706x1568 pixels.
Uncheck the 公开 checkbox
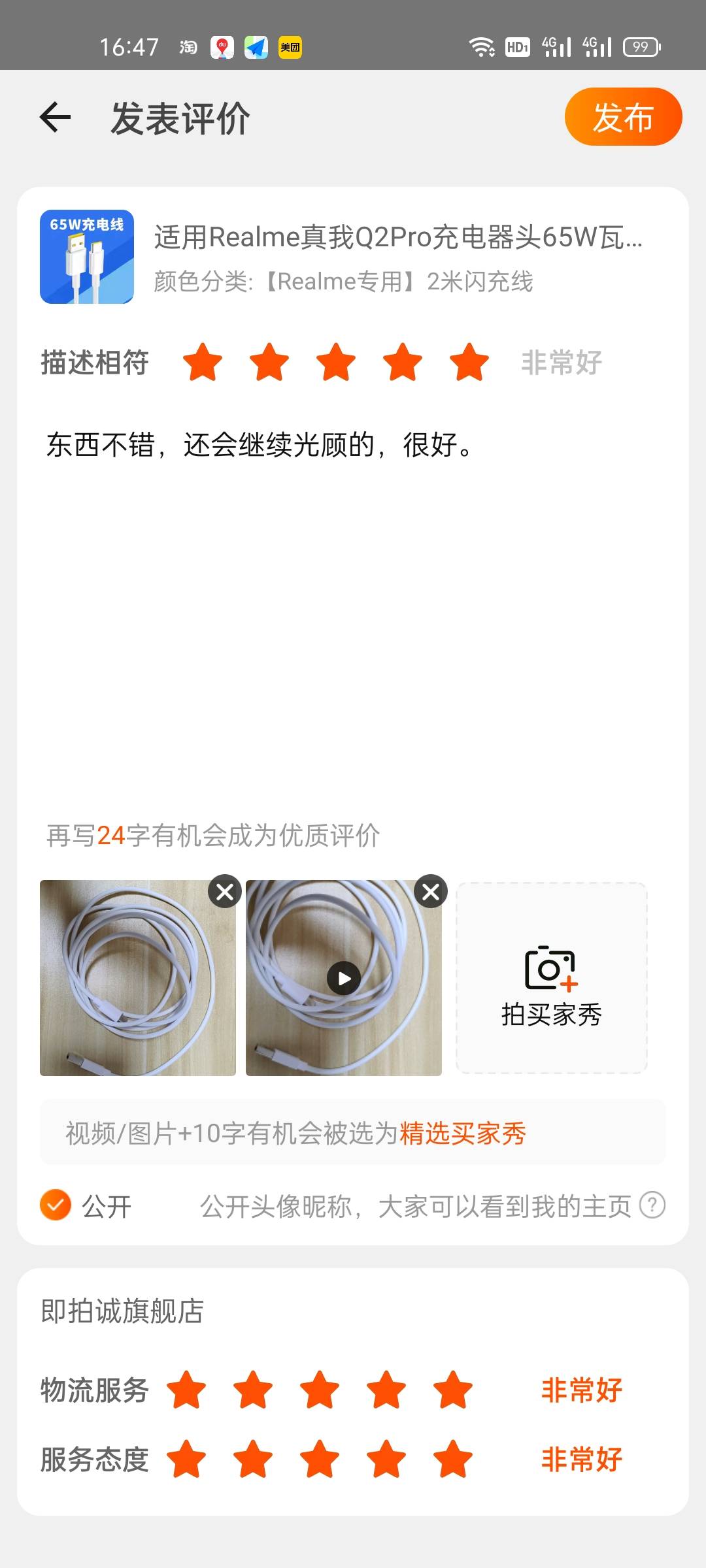56,1205
